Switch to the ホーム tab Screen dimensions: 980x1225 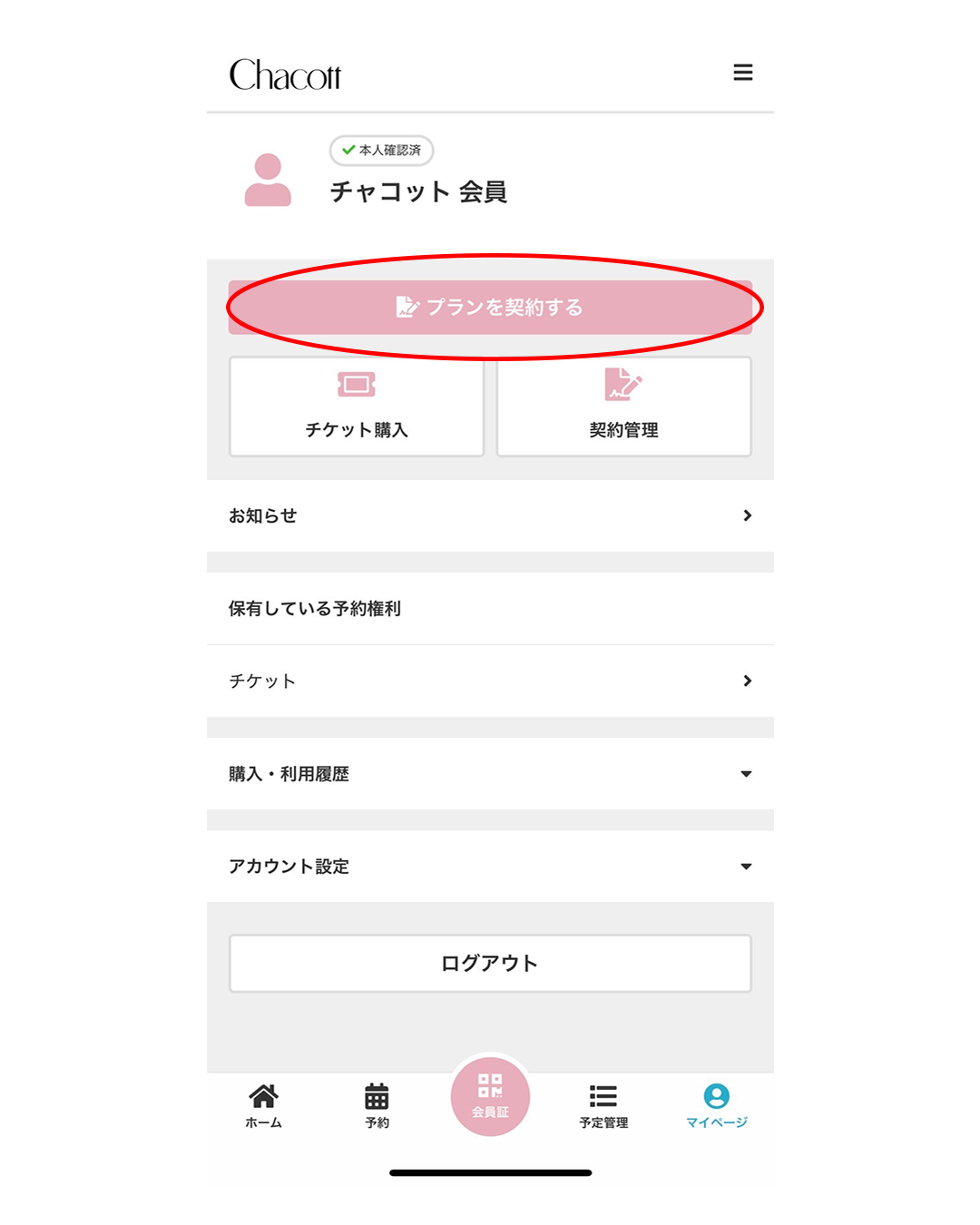[264, 1105]
